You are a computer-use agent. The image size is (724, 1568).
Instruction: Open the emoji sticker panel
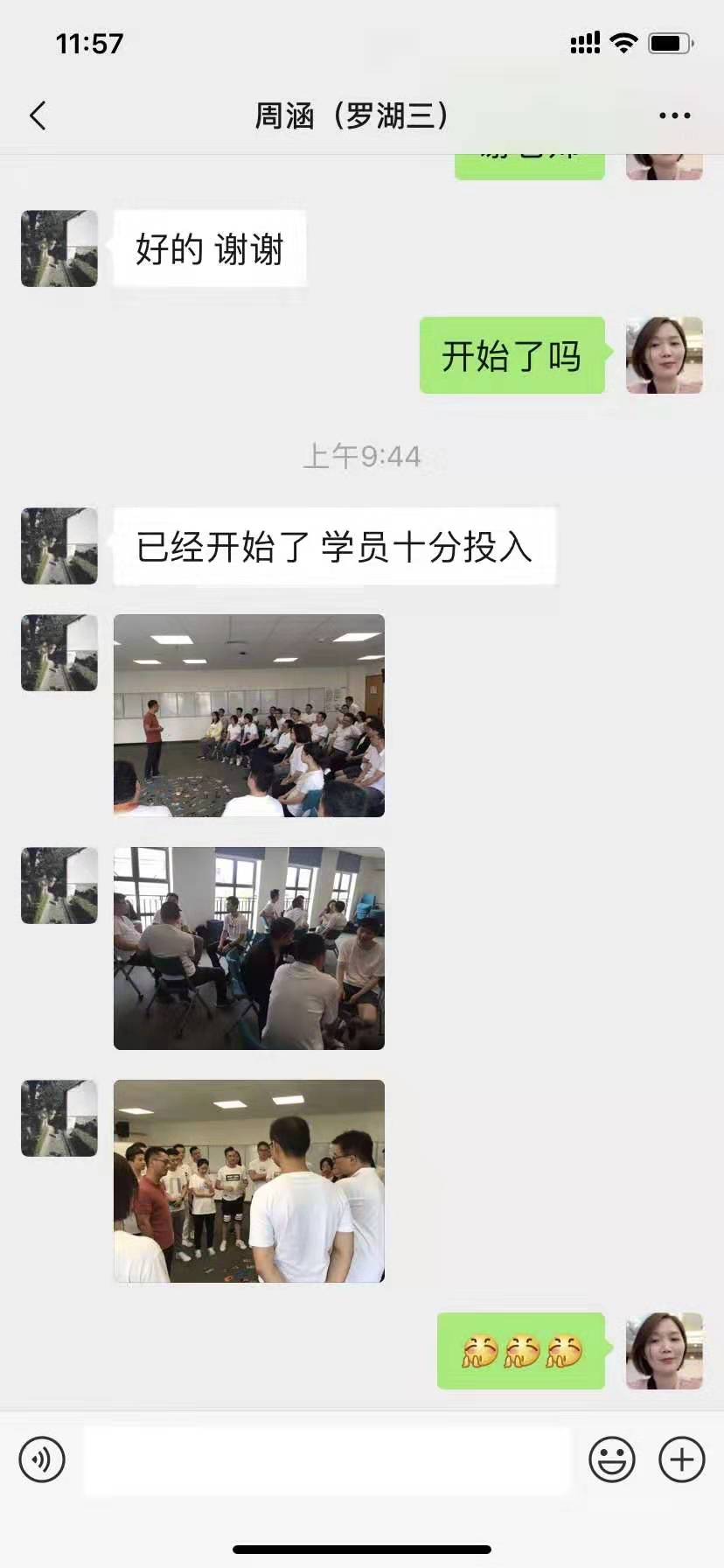(611, 1459)
